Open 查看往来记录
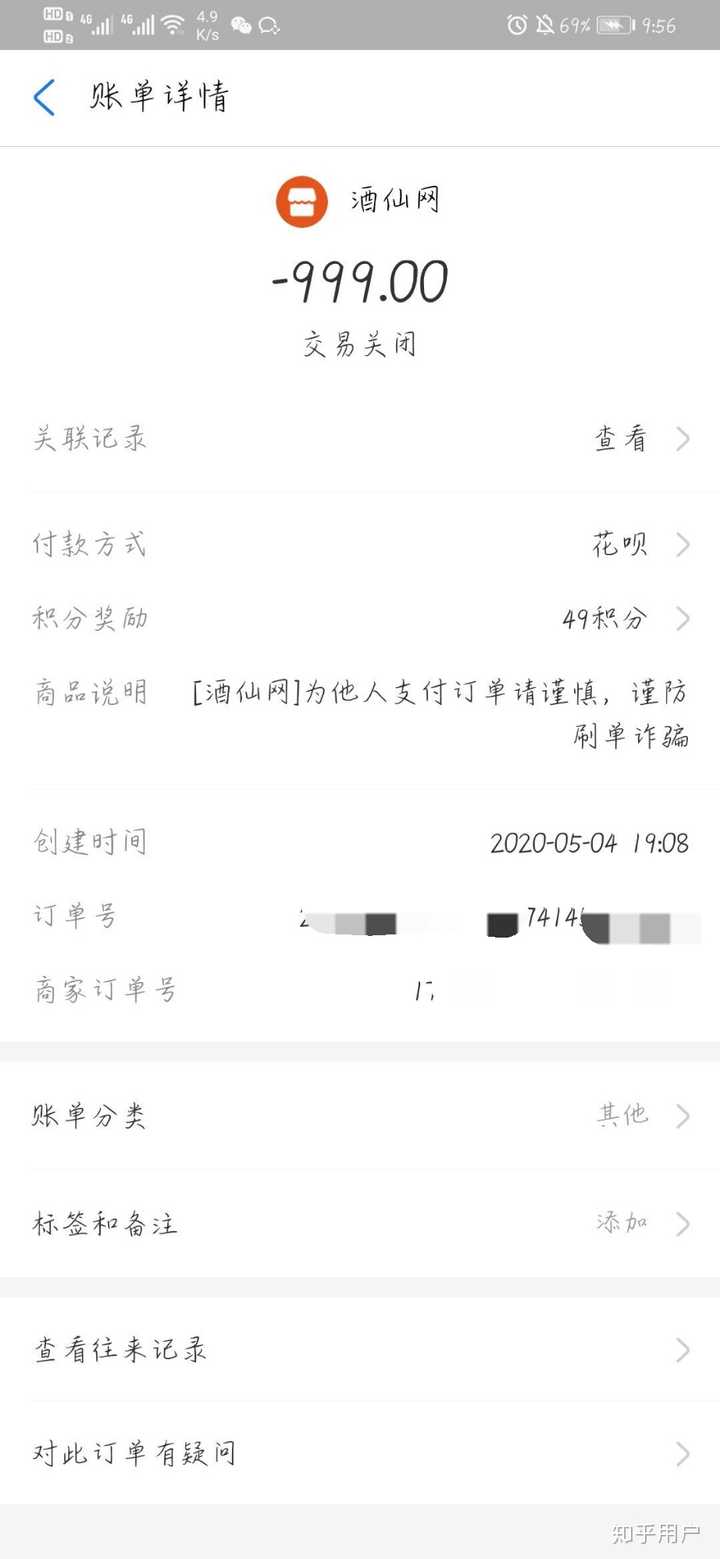The height and width of the screenshot is (1559, 720). click(x=360, y=1350)
